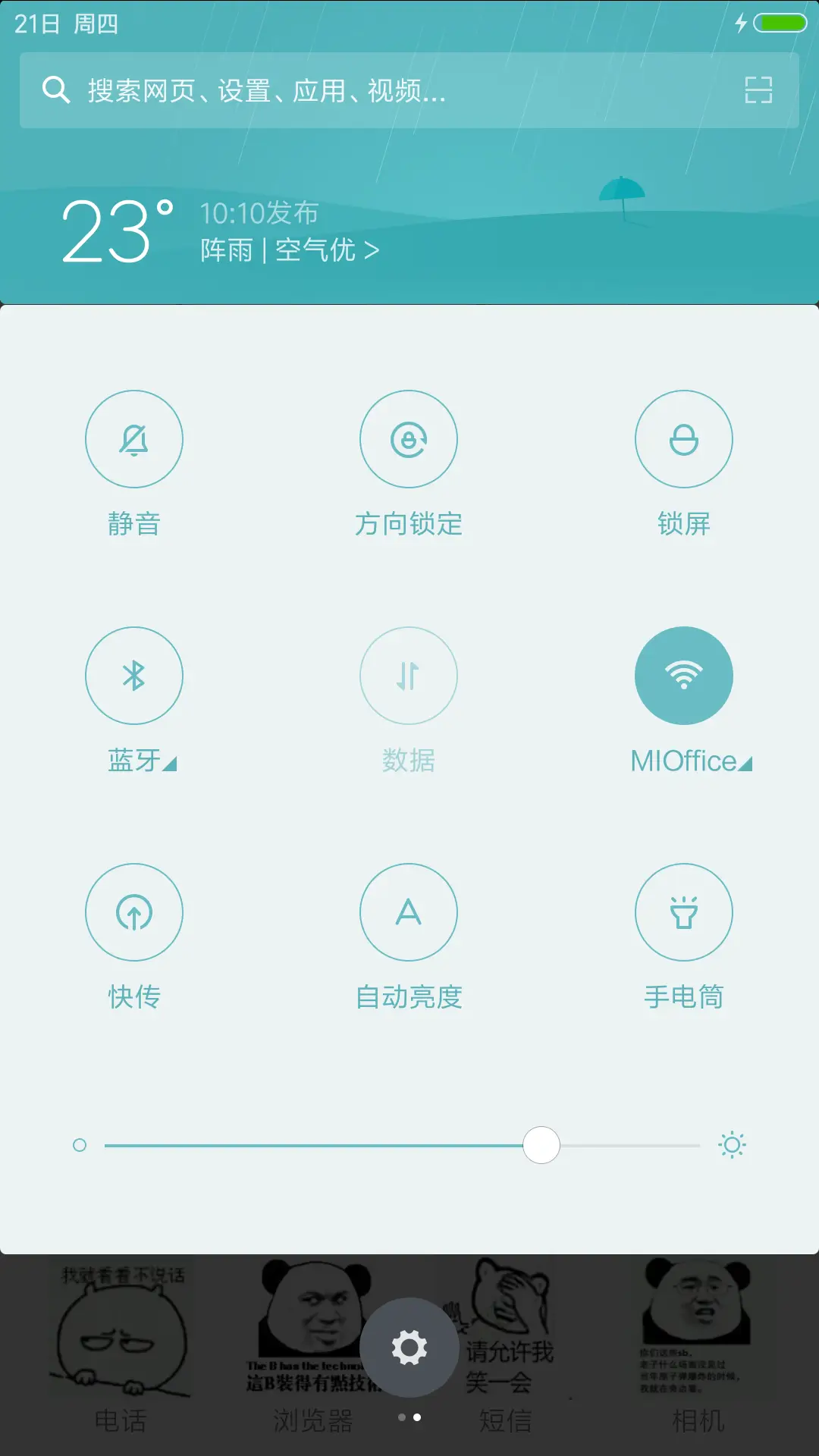Toggle 自动亮度 auto brightness

click(x=409, y=913)
